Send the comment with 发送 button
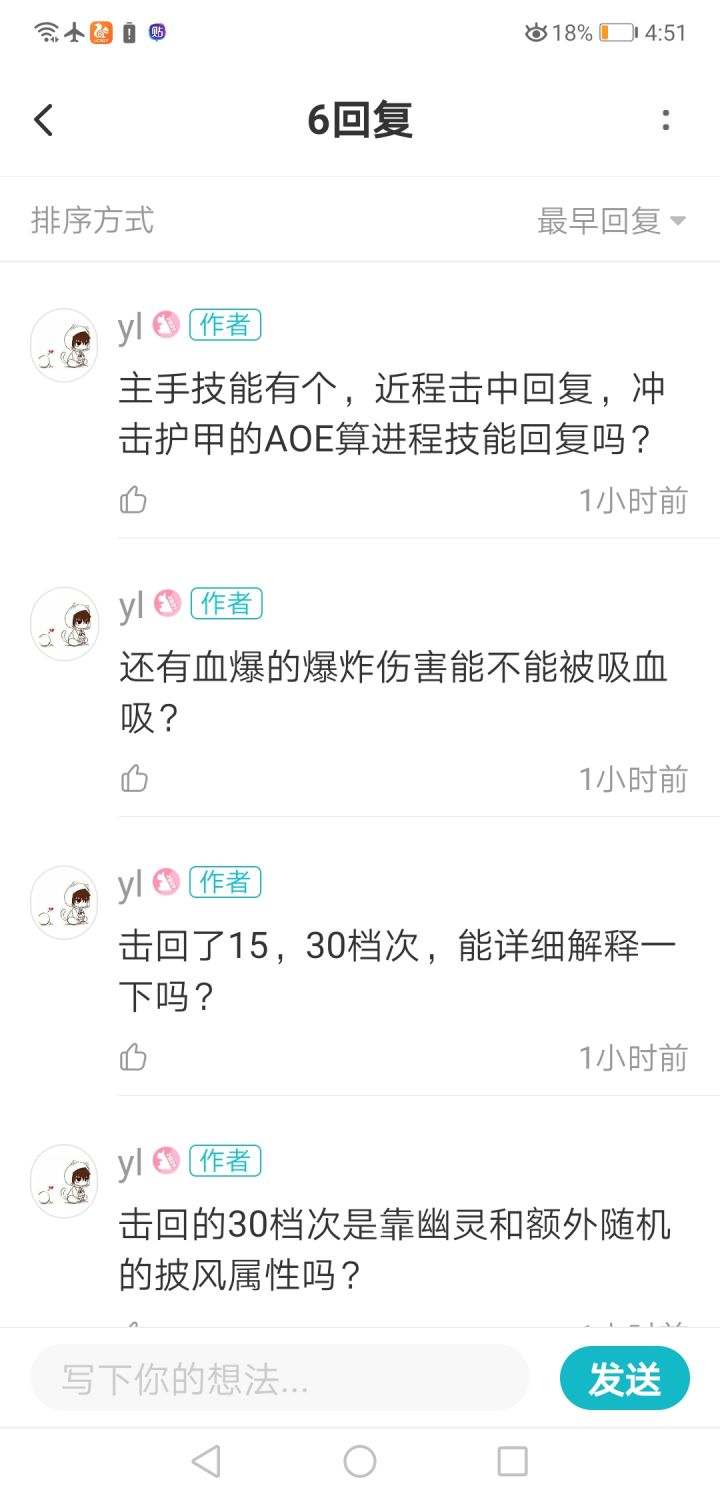The image size is (720, 1496). 625,1378
